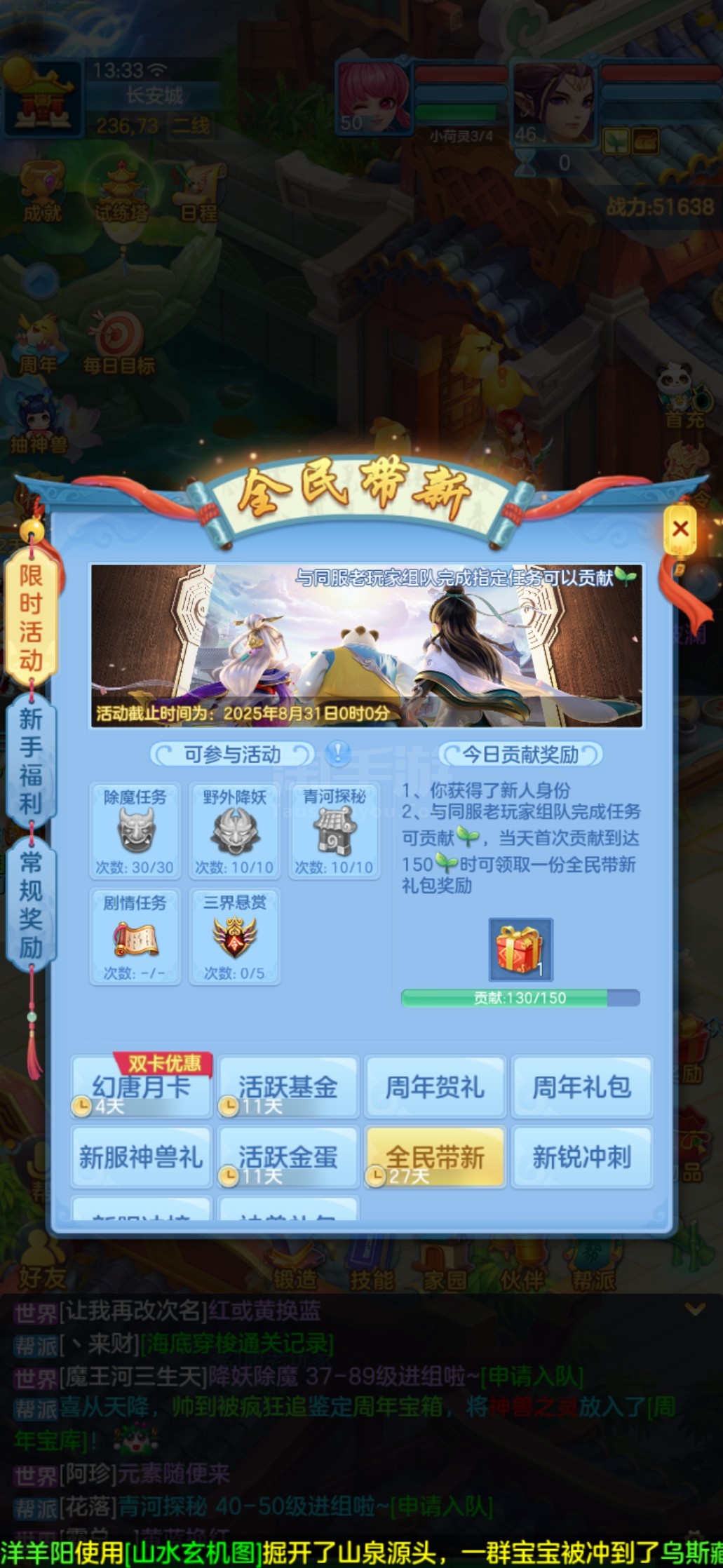Open the 活跃金蛋 event
Viewport: 723px width, 1568px height.
288,1157
